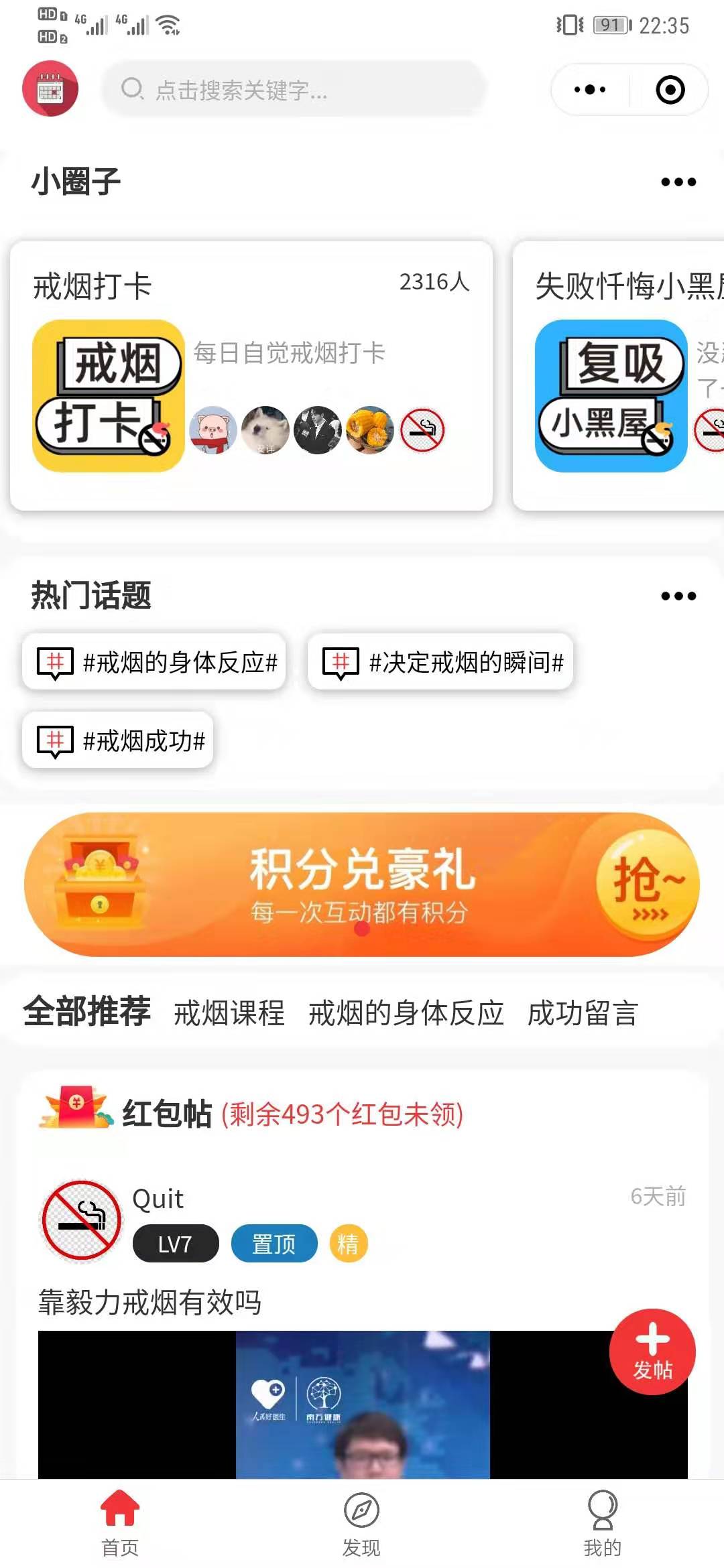The image size is (724, 1568).
Task: Show more circles in 小圈子
Action: [x=678, y=182]
